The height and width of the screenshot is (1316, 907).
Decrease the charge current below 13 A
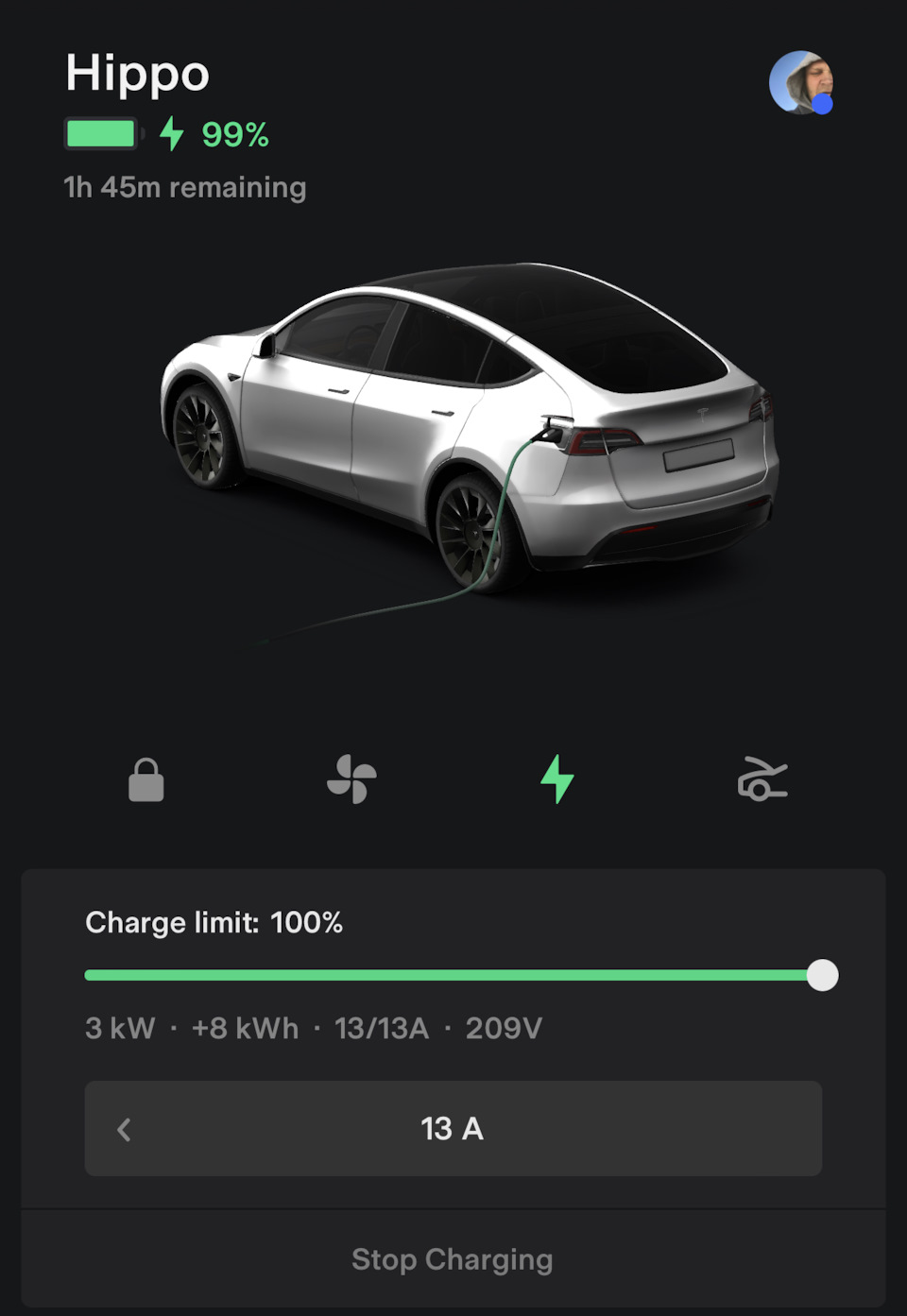click(125, 1129)
